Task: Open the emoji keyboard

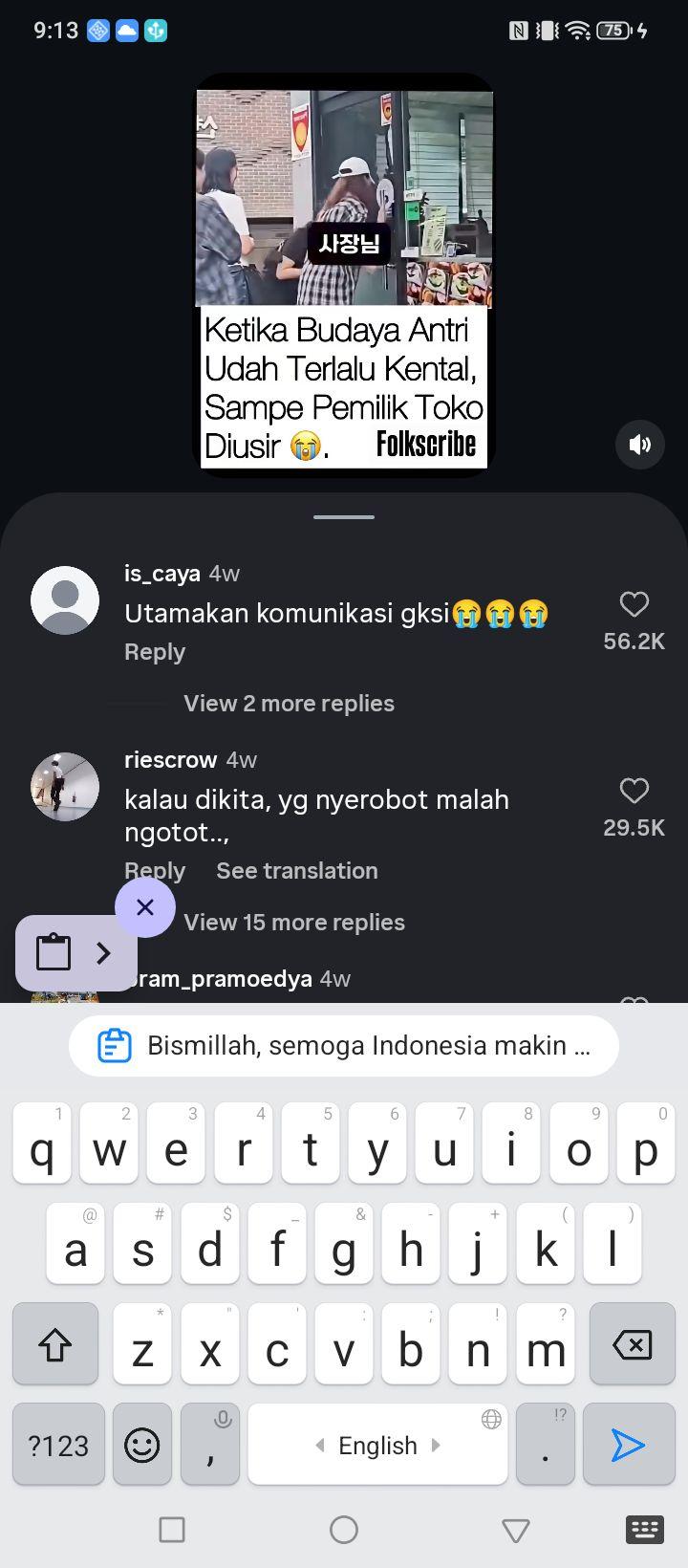Action: click(x=142, y=1445)
